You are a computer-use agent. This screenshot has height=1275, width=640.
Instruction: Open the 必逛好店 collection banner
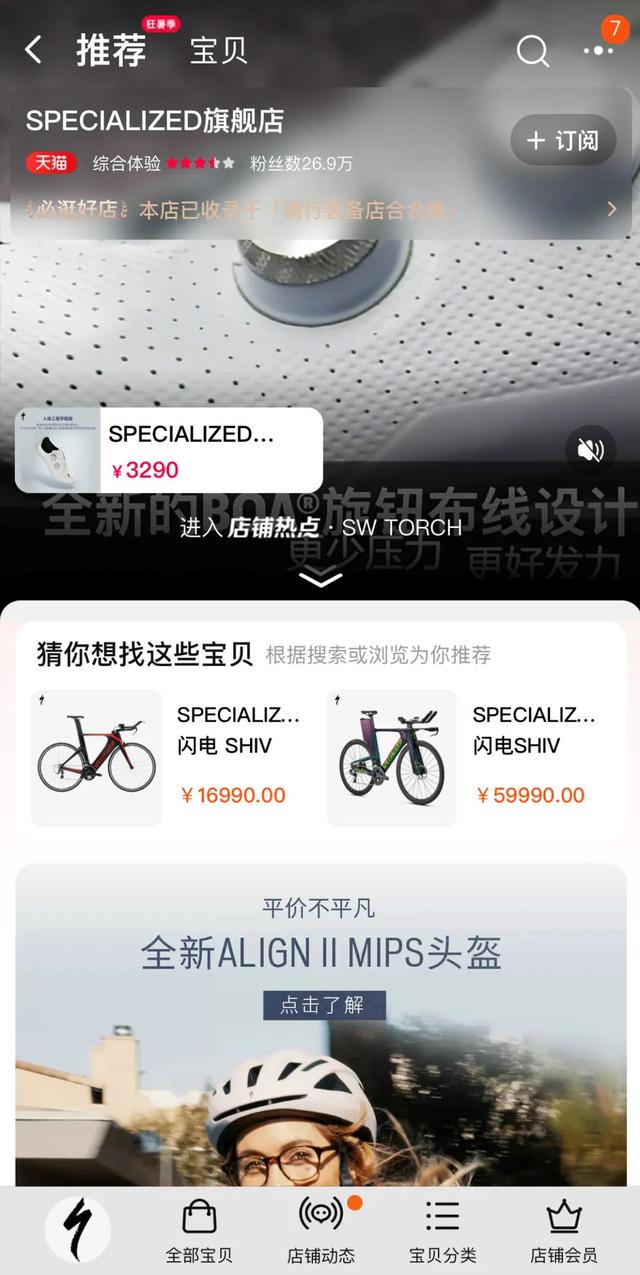(320, 210)
